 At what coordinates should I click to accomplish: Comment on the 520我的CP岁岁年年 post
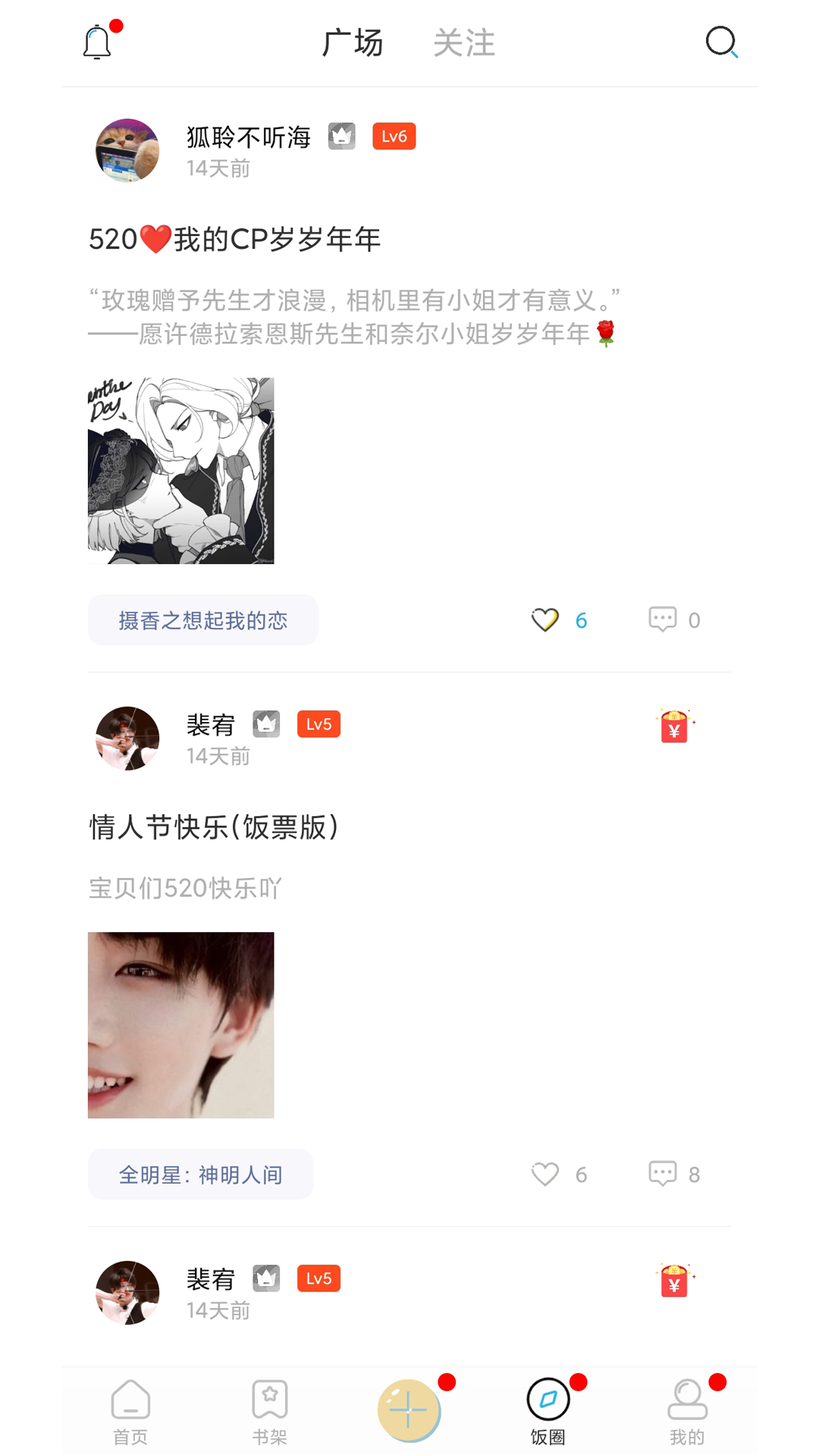coord(663,620)
